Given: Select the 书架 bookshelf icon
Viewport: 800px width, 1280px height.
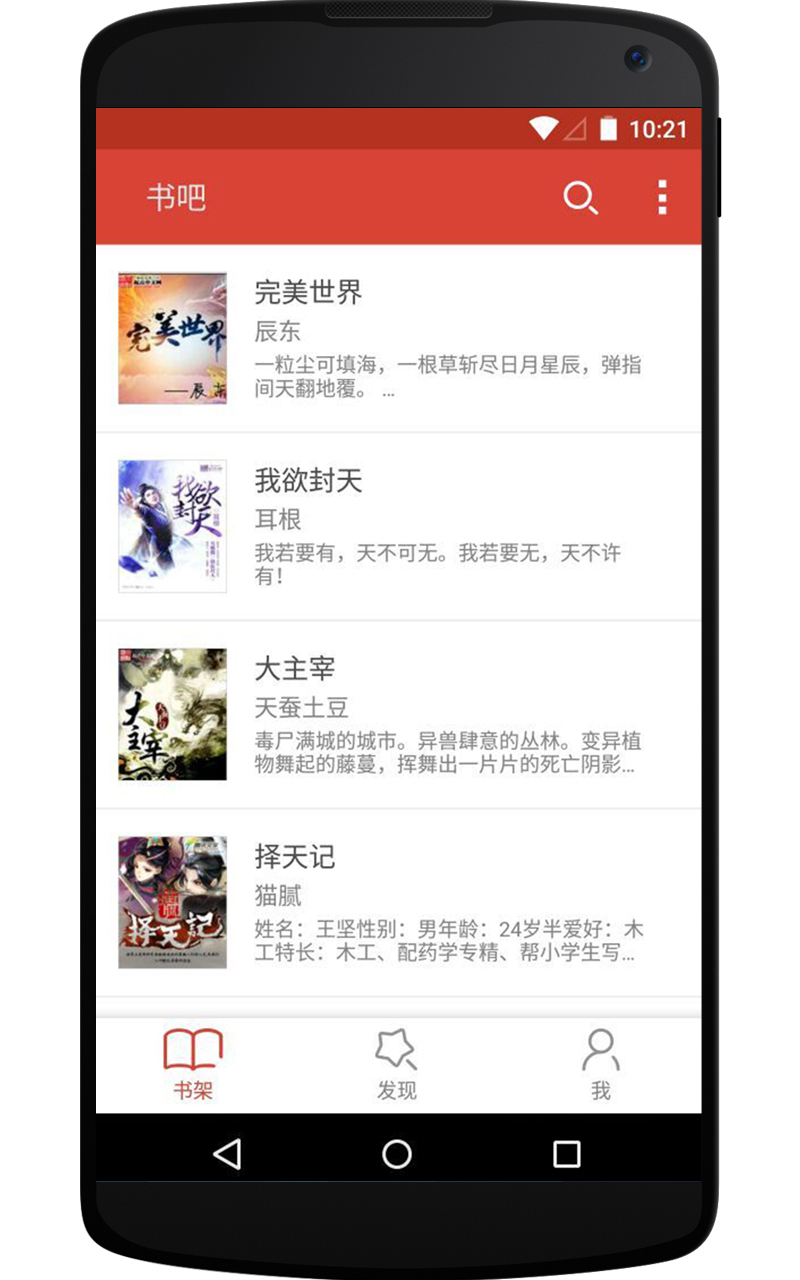Looking at the screenshot, I should point(194,1048).
